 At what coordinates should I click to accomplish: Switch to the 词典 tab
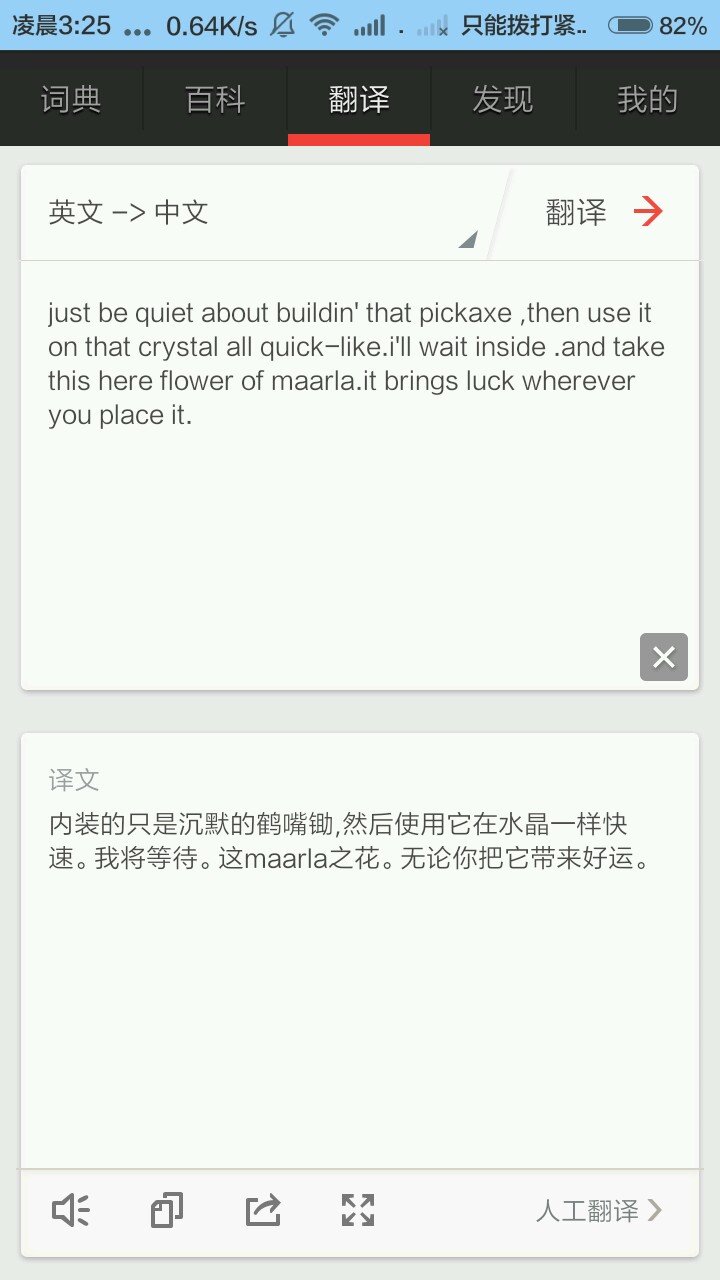71,99
